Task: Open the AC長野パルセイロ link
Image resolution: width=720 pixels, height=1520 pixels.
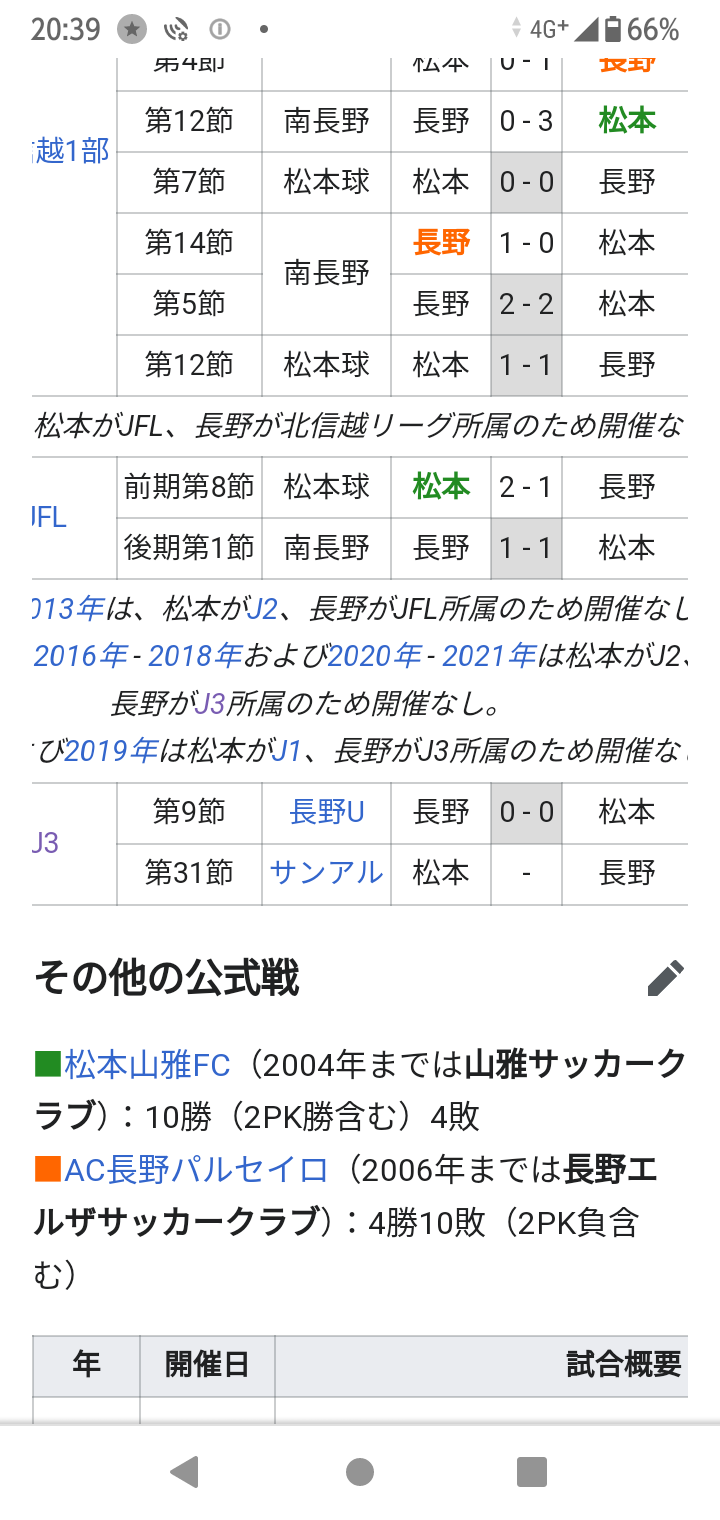Action: (196, 1169)
